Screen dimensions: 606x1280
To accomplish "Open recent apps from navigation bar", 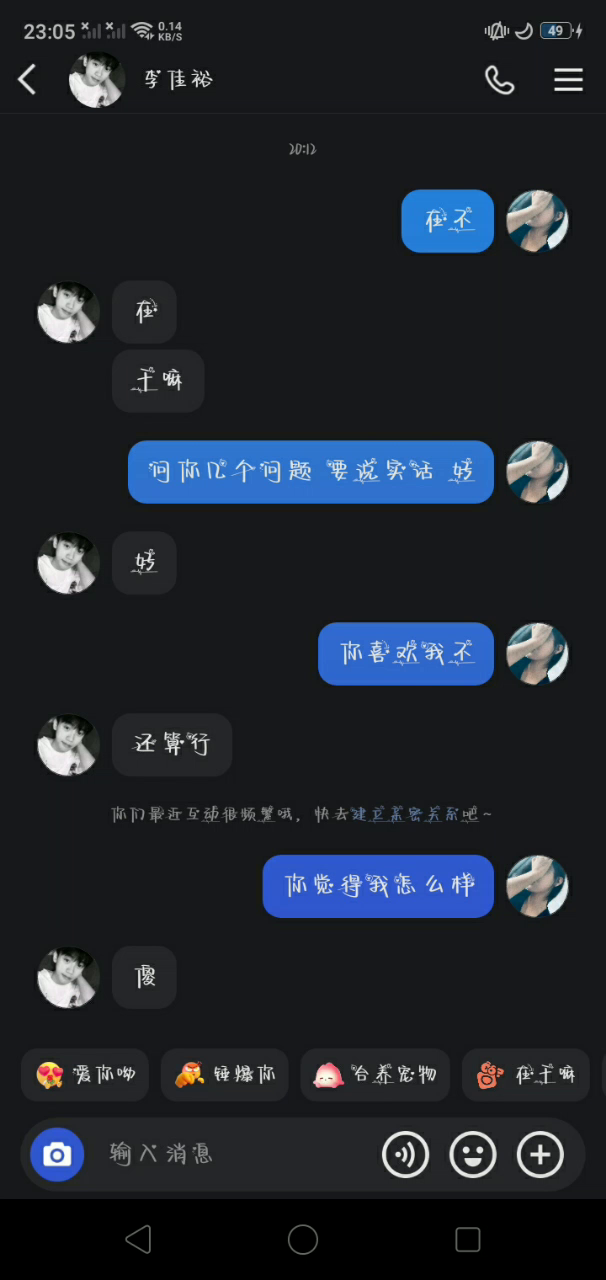I will point(468,1240).
